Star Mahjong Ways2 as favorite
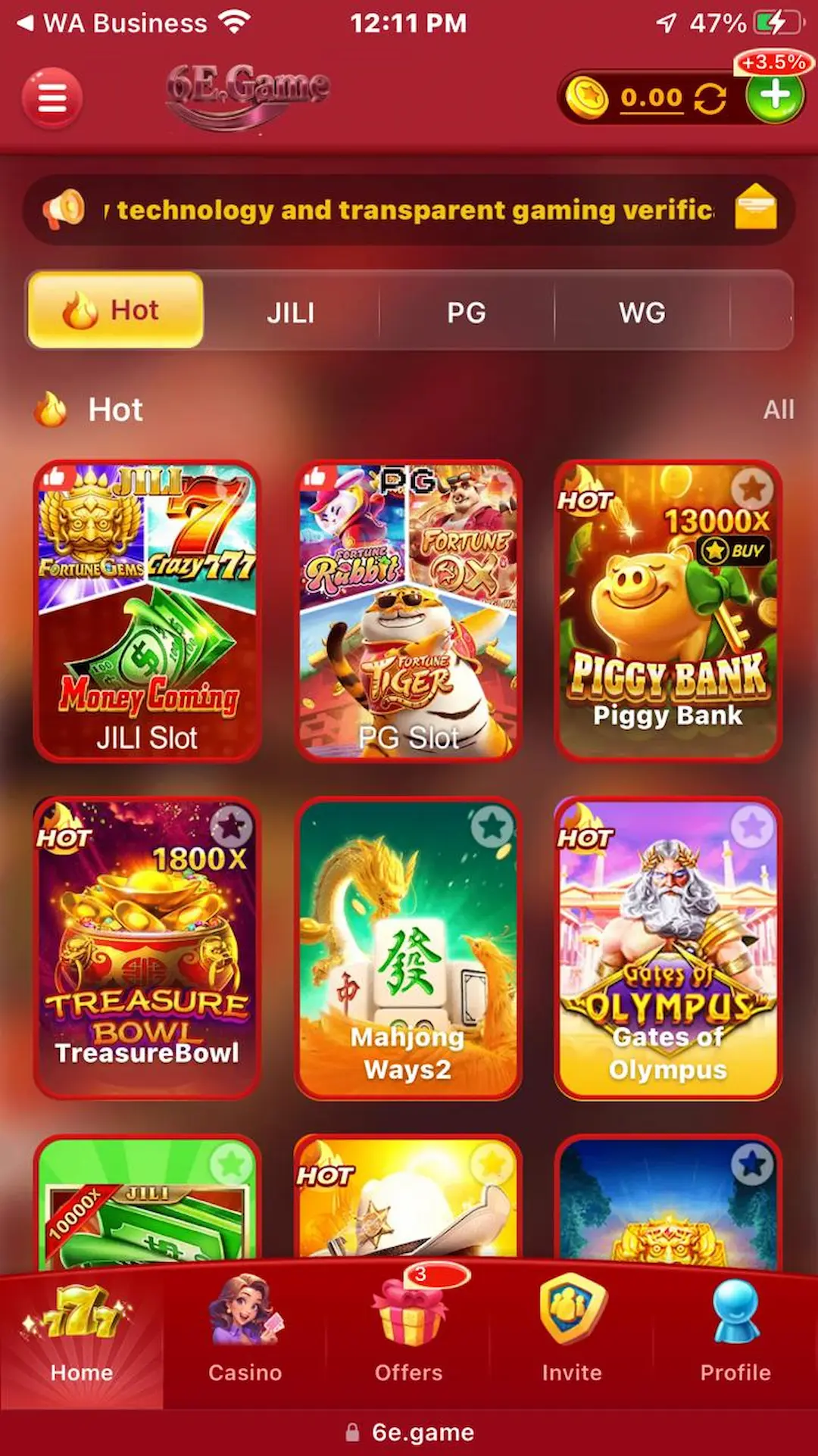 click(492, 826)
